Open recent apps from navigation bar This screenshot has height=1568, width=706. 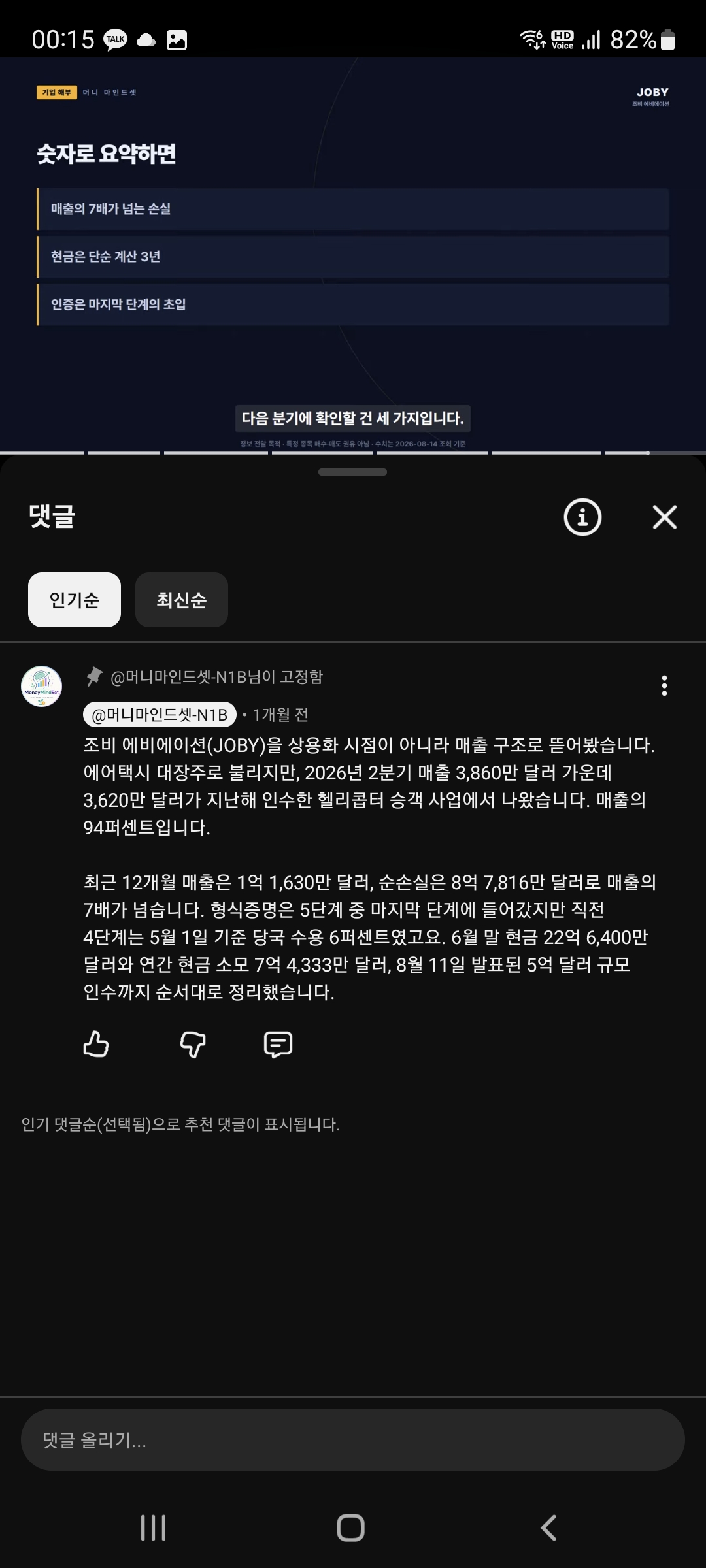tap(154, 1527)
